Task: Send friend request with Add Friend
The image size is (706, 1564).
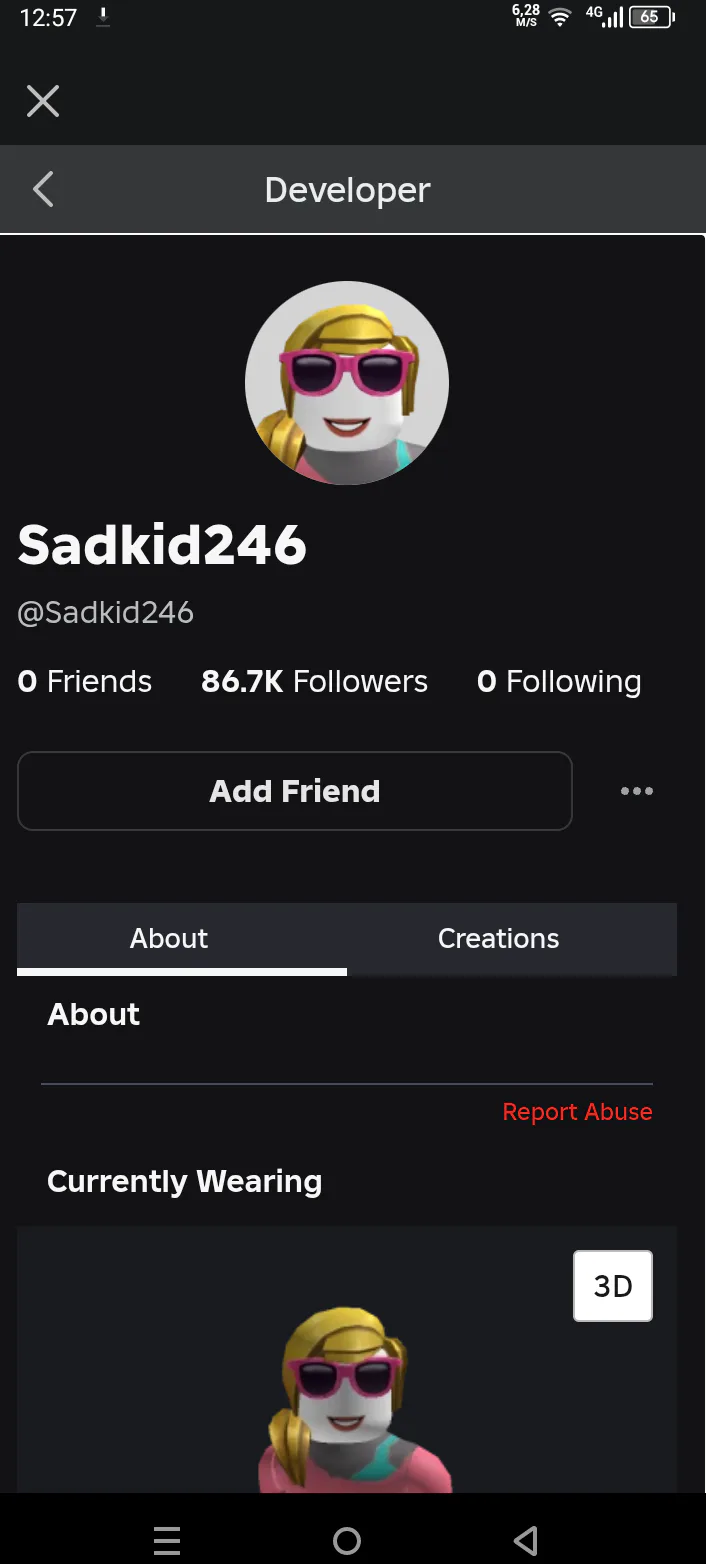Action: (x=295, y=791)
